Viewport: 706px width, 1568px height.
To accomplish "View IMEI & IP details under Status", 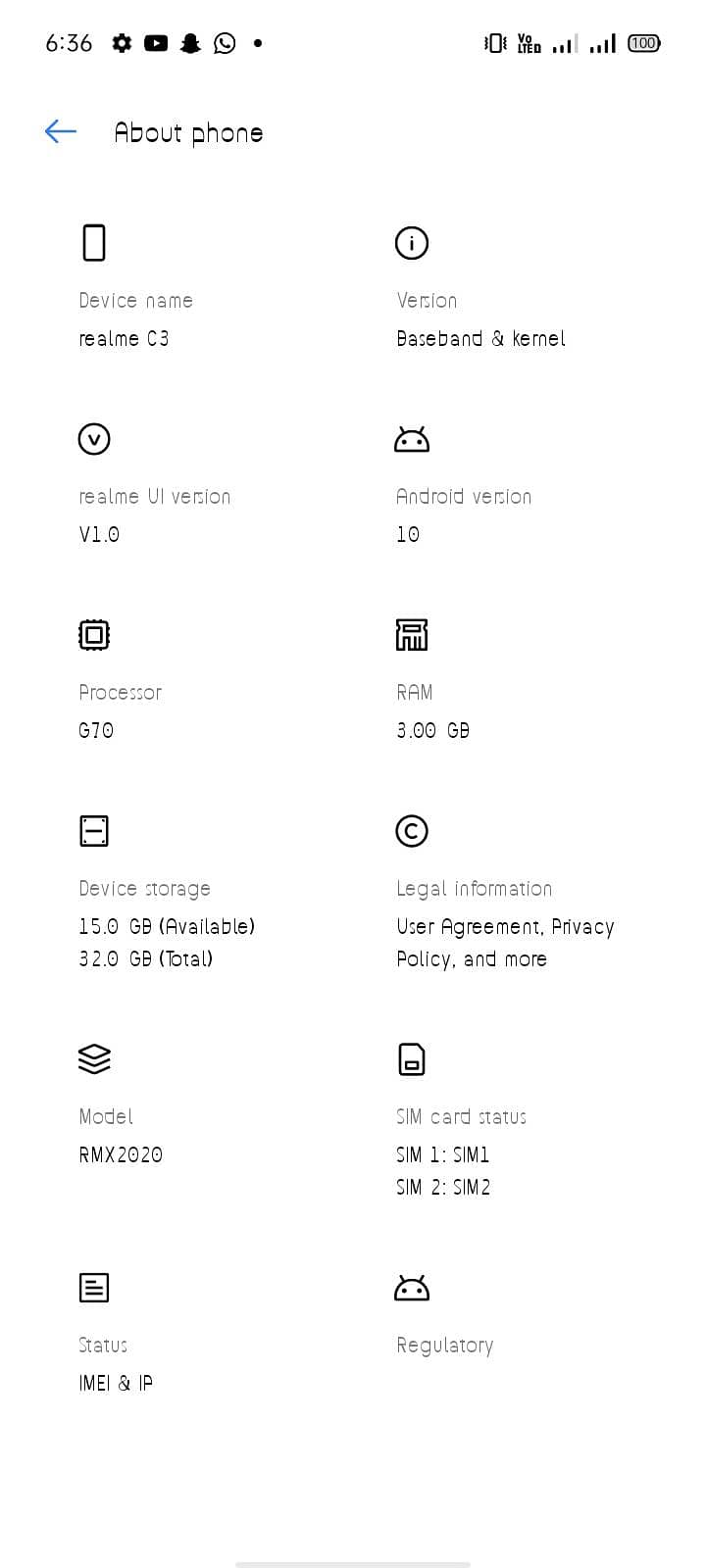I will tap(115, 1383).
